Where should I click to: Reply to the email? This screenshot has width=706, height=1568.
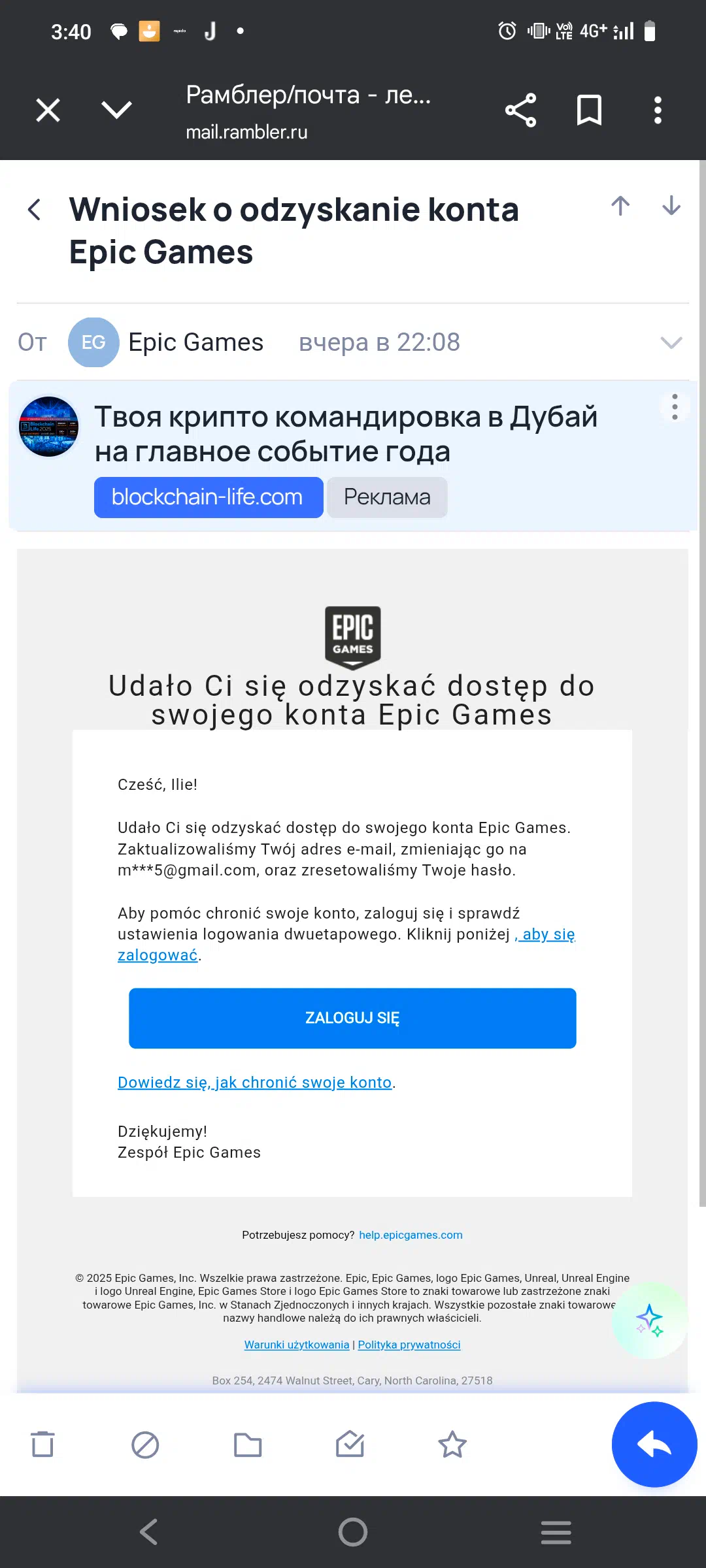654,1445
